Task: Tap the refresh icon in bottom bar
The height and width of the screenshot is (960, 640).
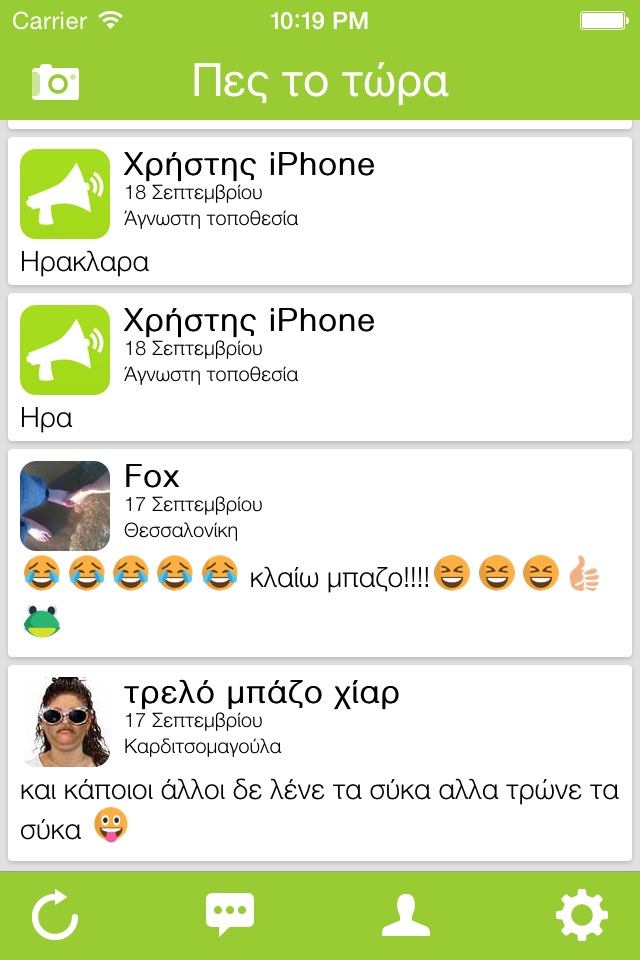Action: click(56, 915)
